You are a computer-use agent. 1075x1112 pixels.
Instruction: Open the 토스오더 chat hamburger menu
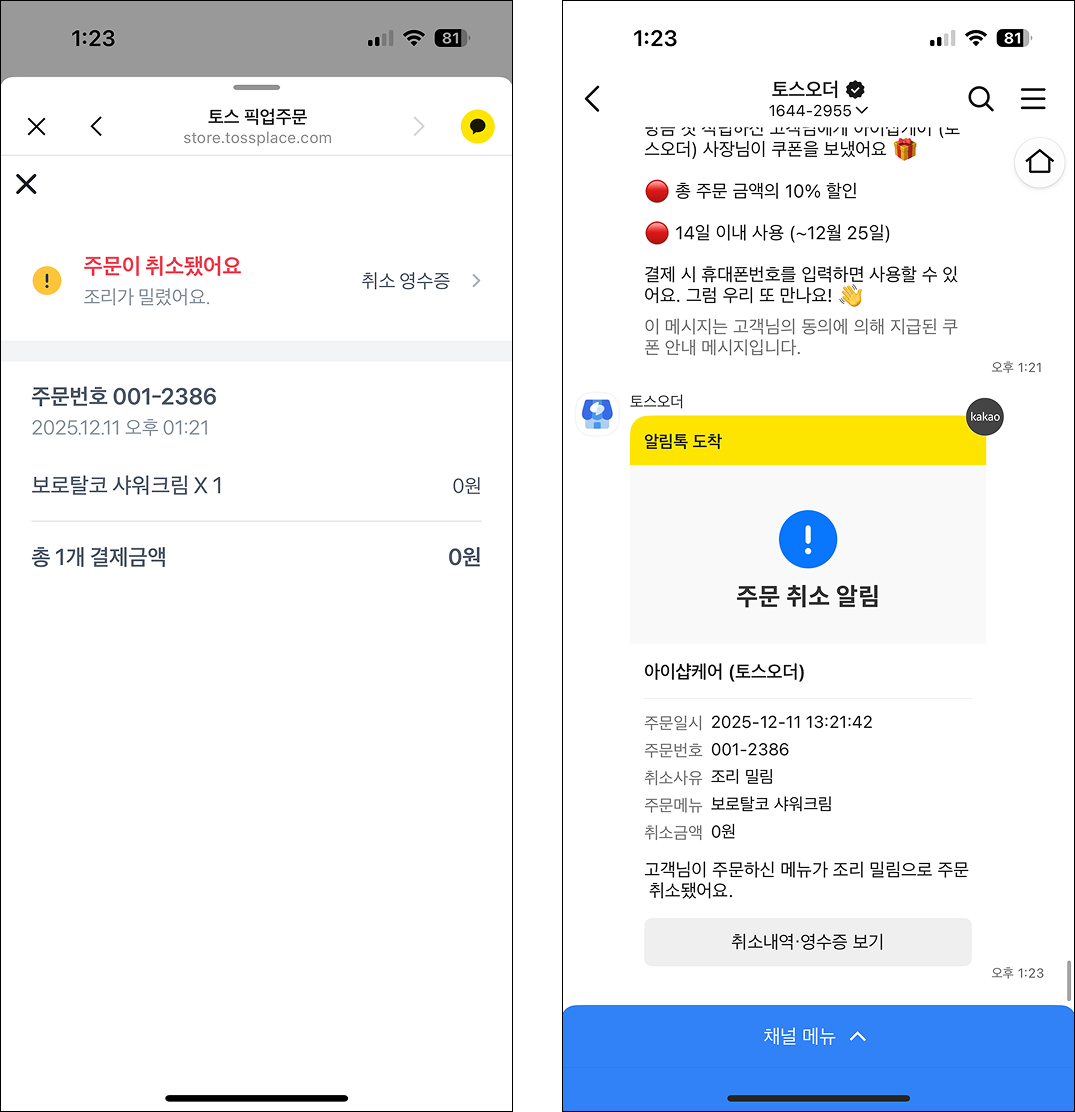point(1033,98)
